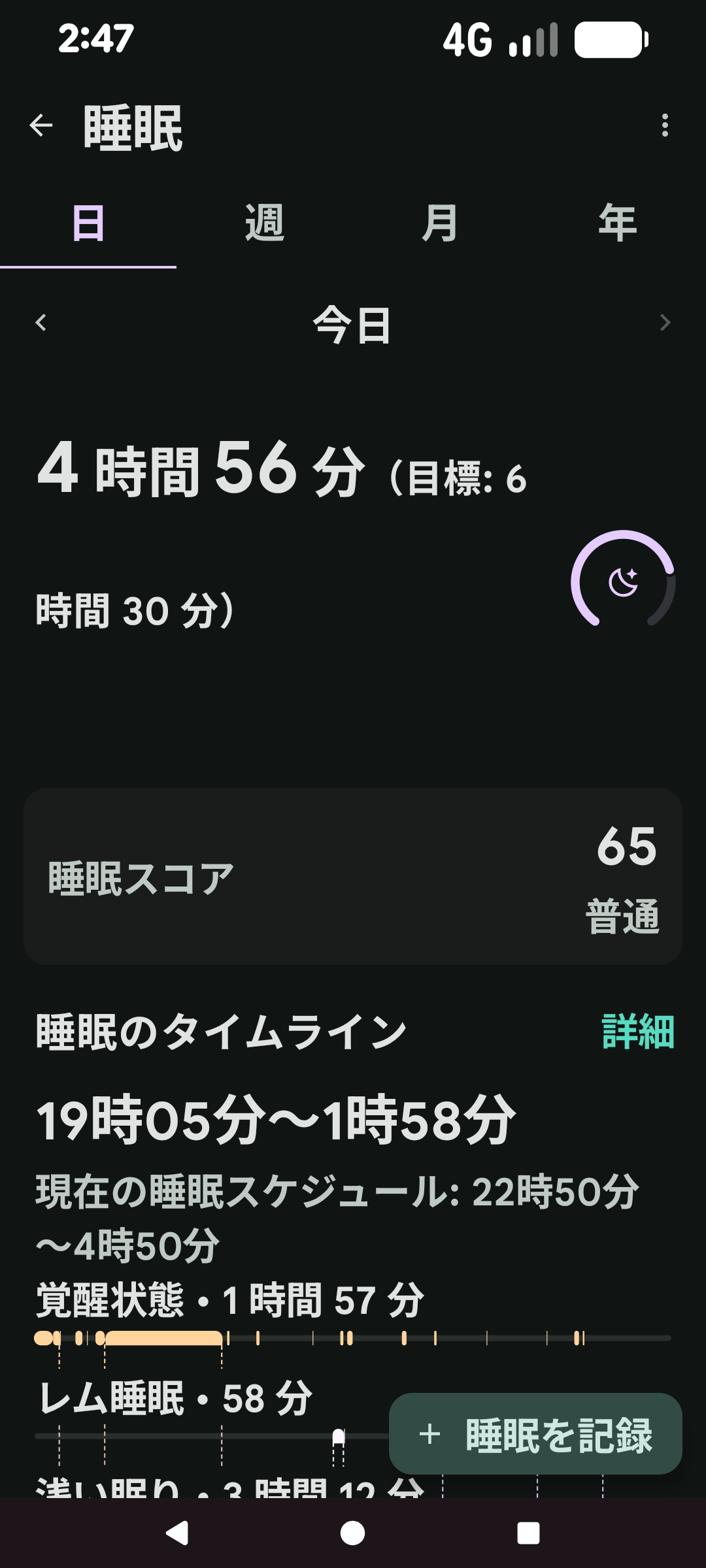
Task: Open recent apps from navigation bar
Action: tap(528, 1533)
